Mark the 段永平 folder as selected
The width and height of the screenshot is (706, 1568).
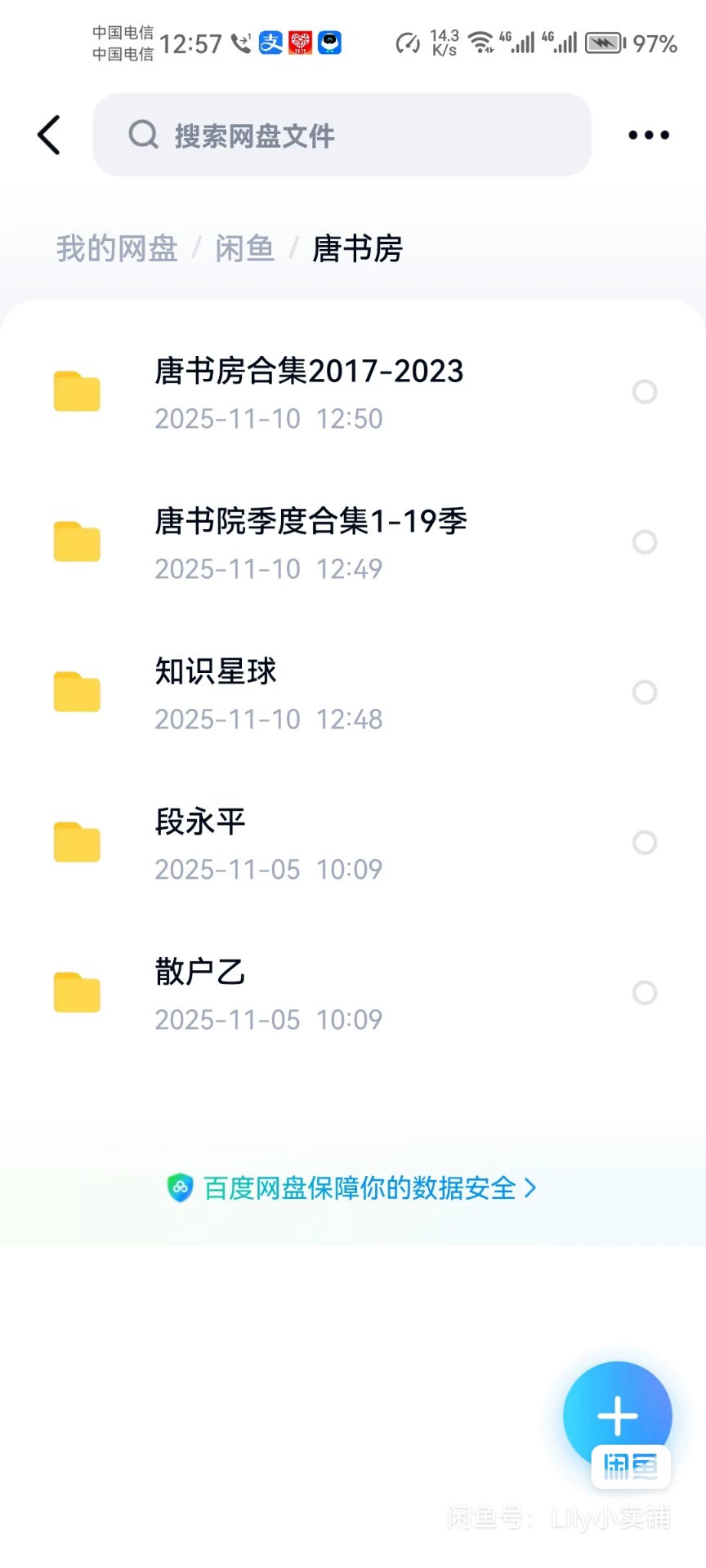645,843
